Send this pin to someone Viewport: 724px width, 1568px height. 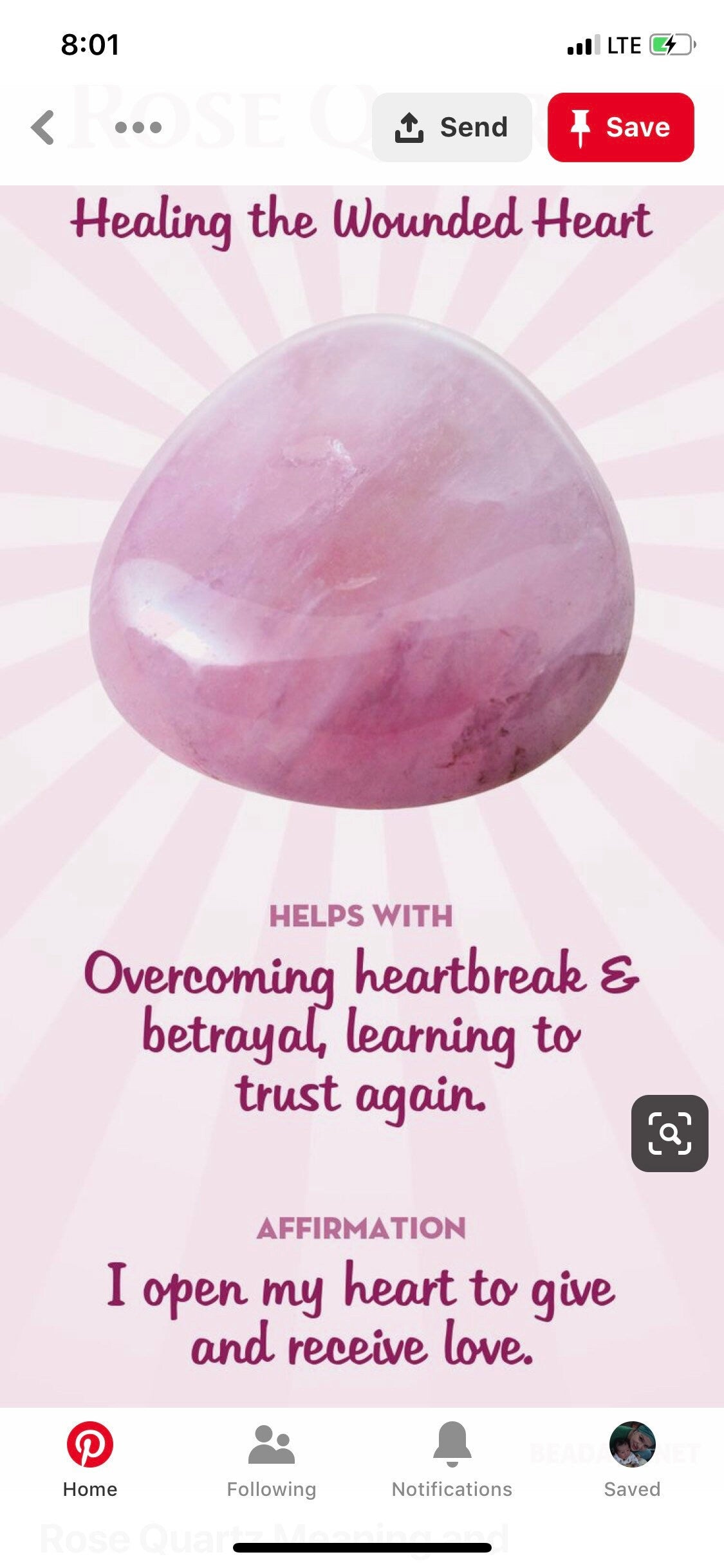tap(452, 127)
